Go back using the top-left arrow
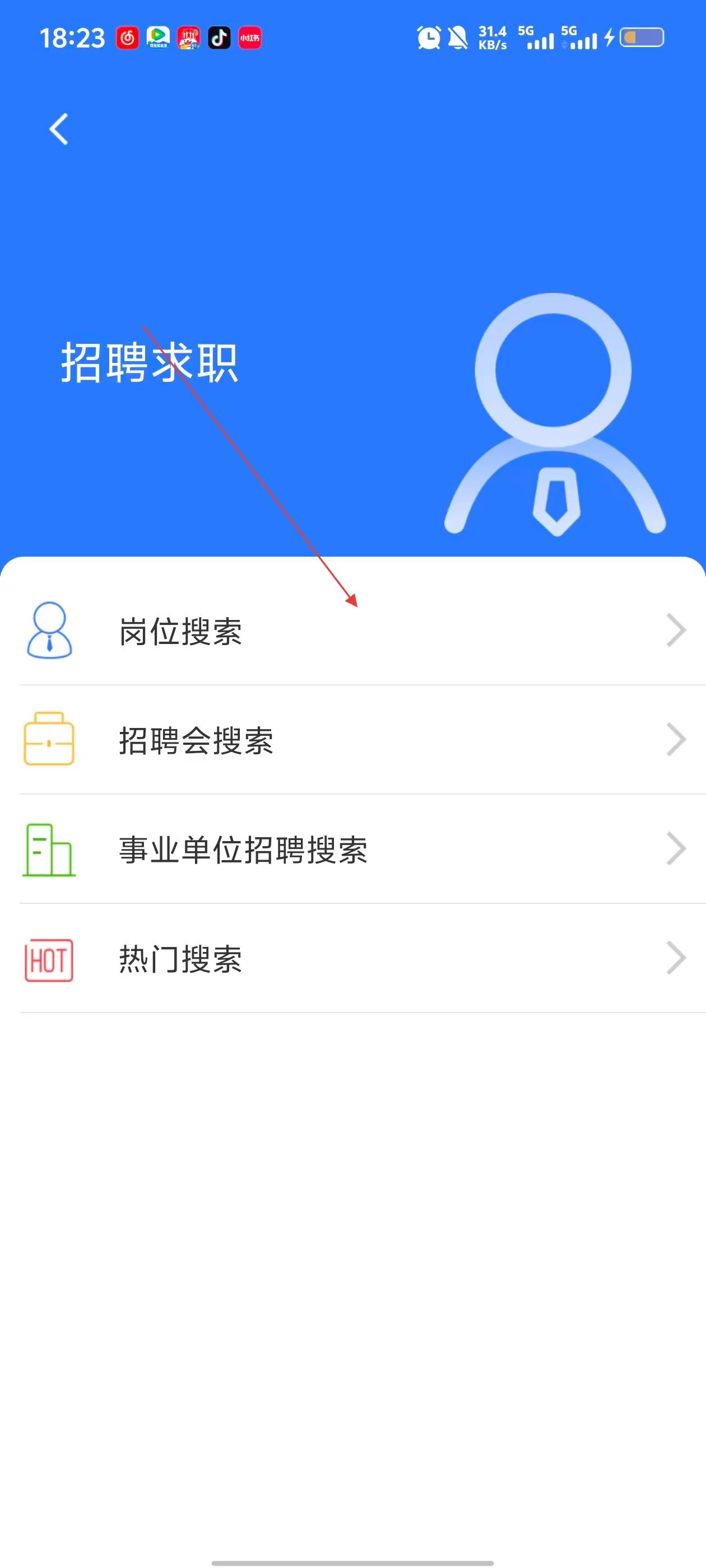This screenshot has width=706, height=1568. tap(58, 129)
